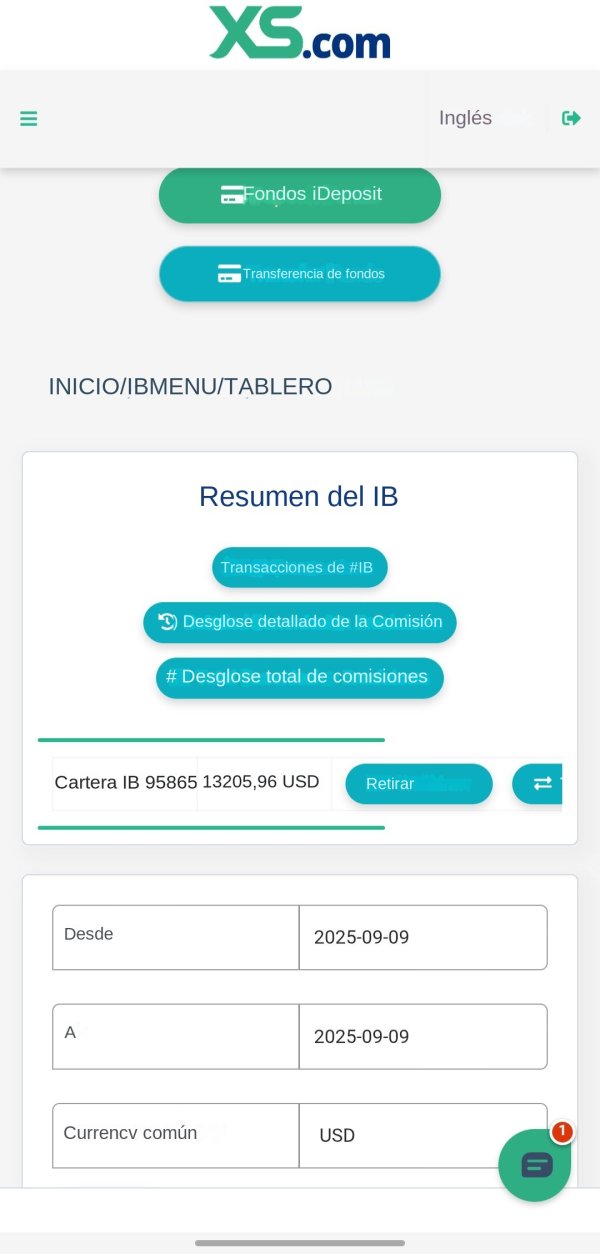Pick the A end date
The height and width of the screenshot is (1254, 600).
pyautogui.click(x=423, y=1036)
